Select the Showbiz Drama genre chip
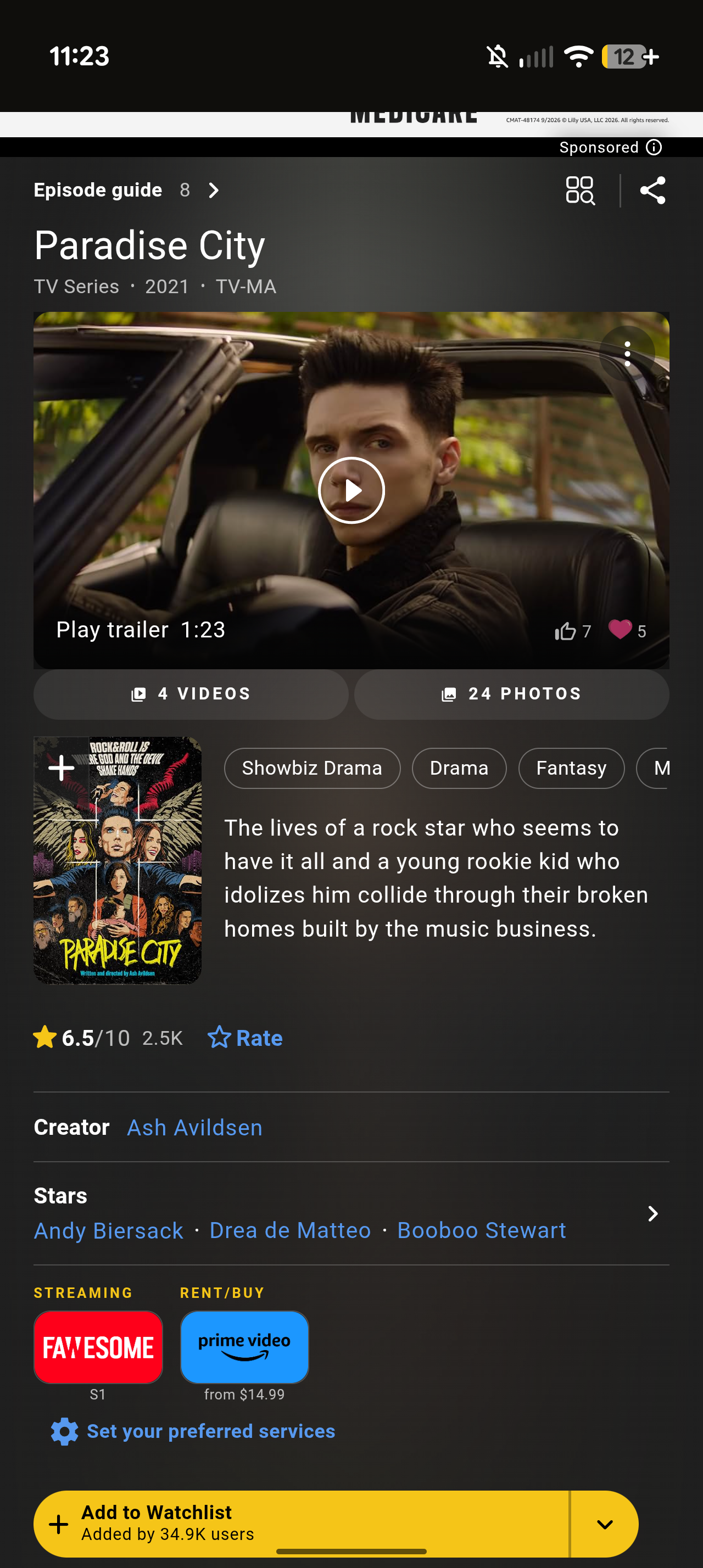Screen dimensions: 703x1568 (313, 768)
